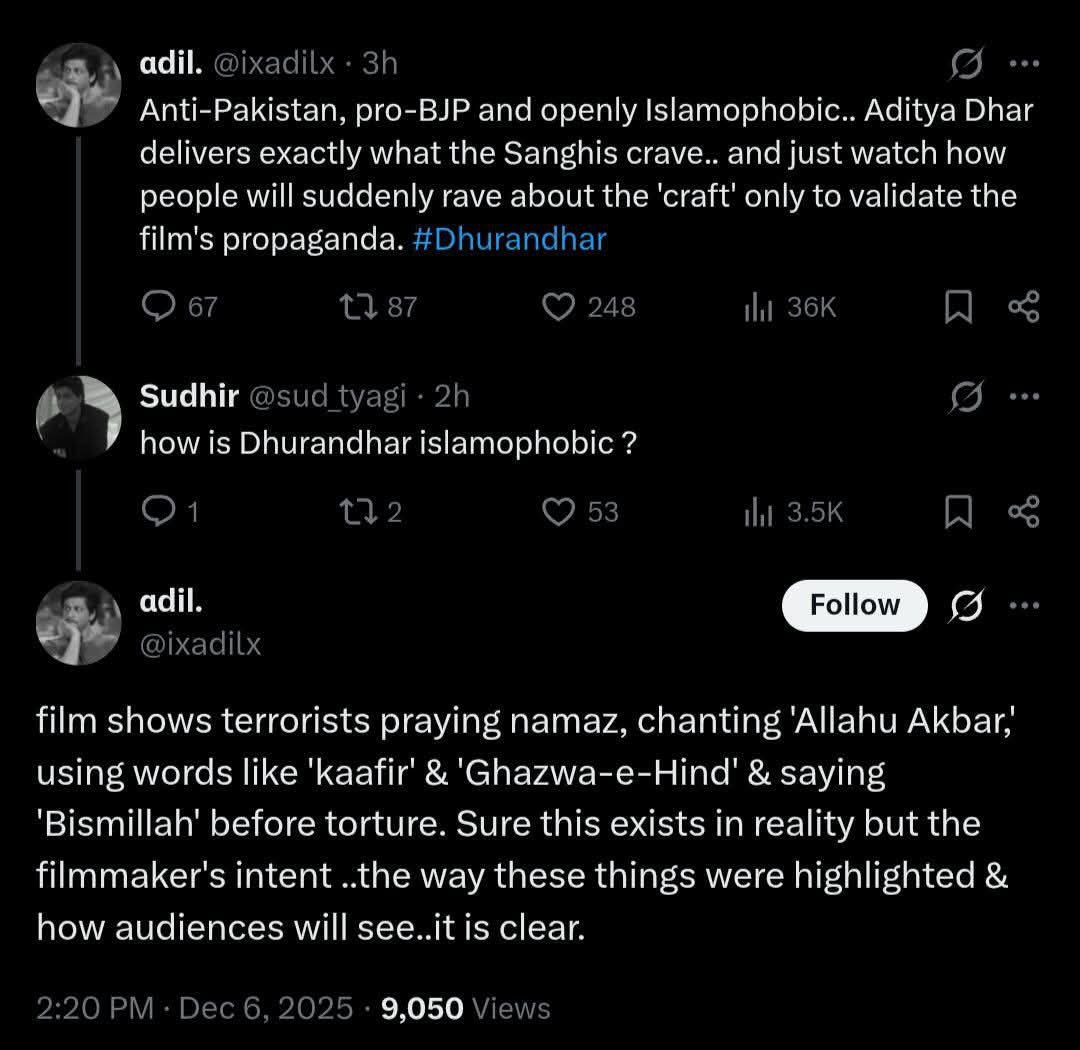Open Sudhir's profile picture

tap(79, 418)
